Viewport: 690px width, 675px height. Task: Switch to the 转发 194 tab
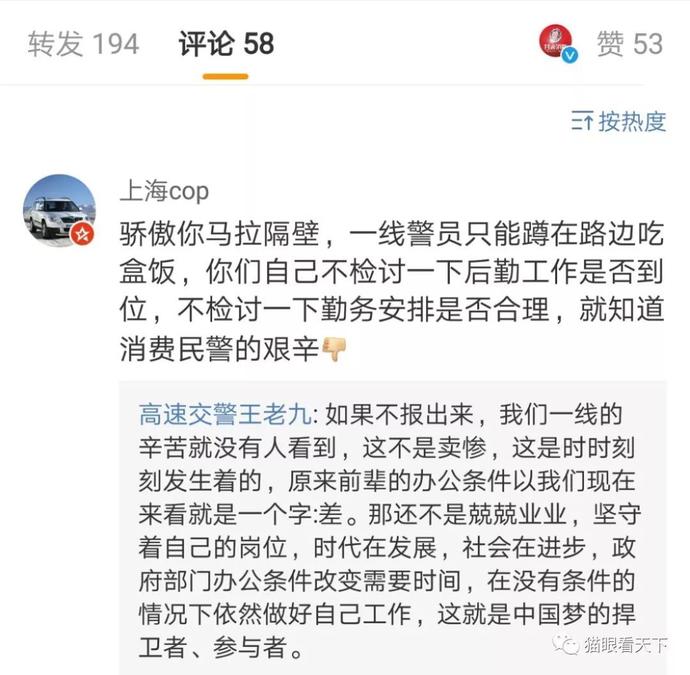click(x=83, y=44)
